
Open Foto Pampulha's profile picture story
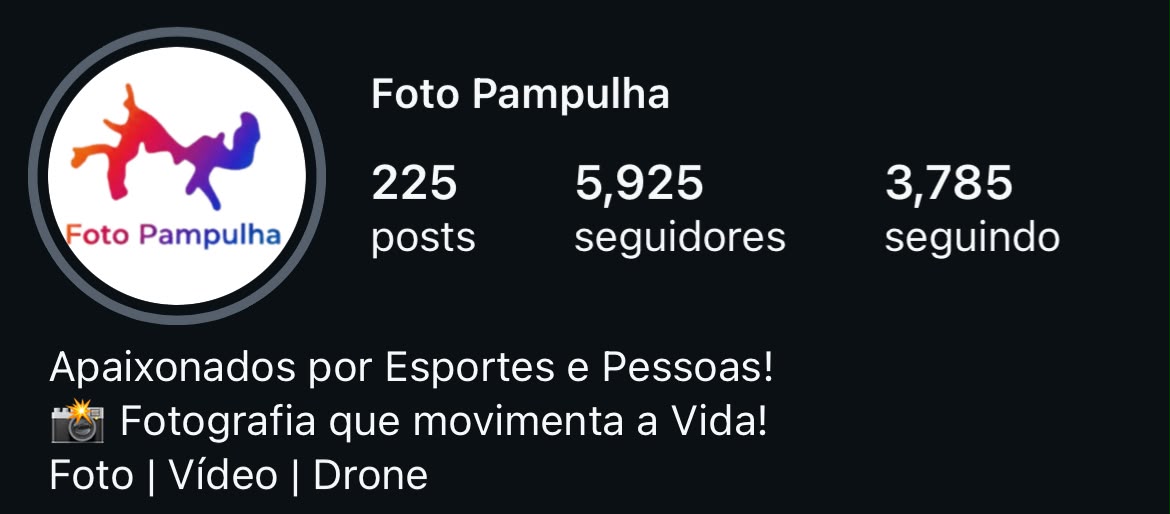coord(177,175)
